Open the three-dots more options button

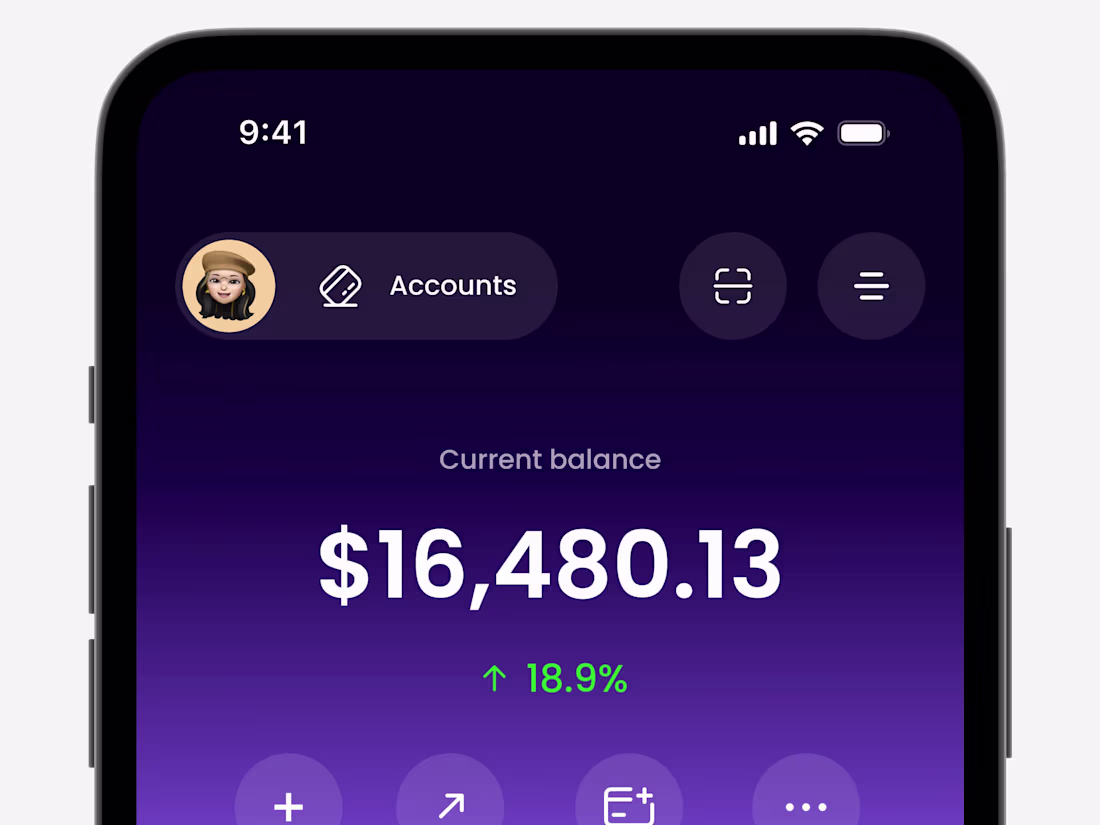tap(805, 805)
